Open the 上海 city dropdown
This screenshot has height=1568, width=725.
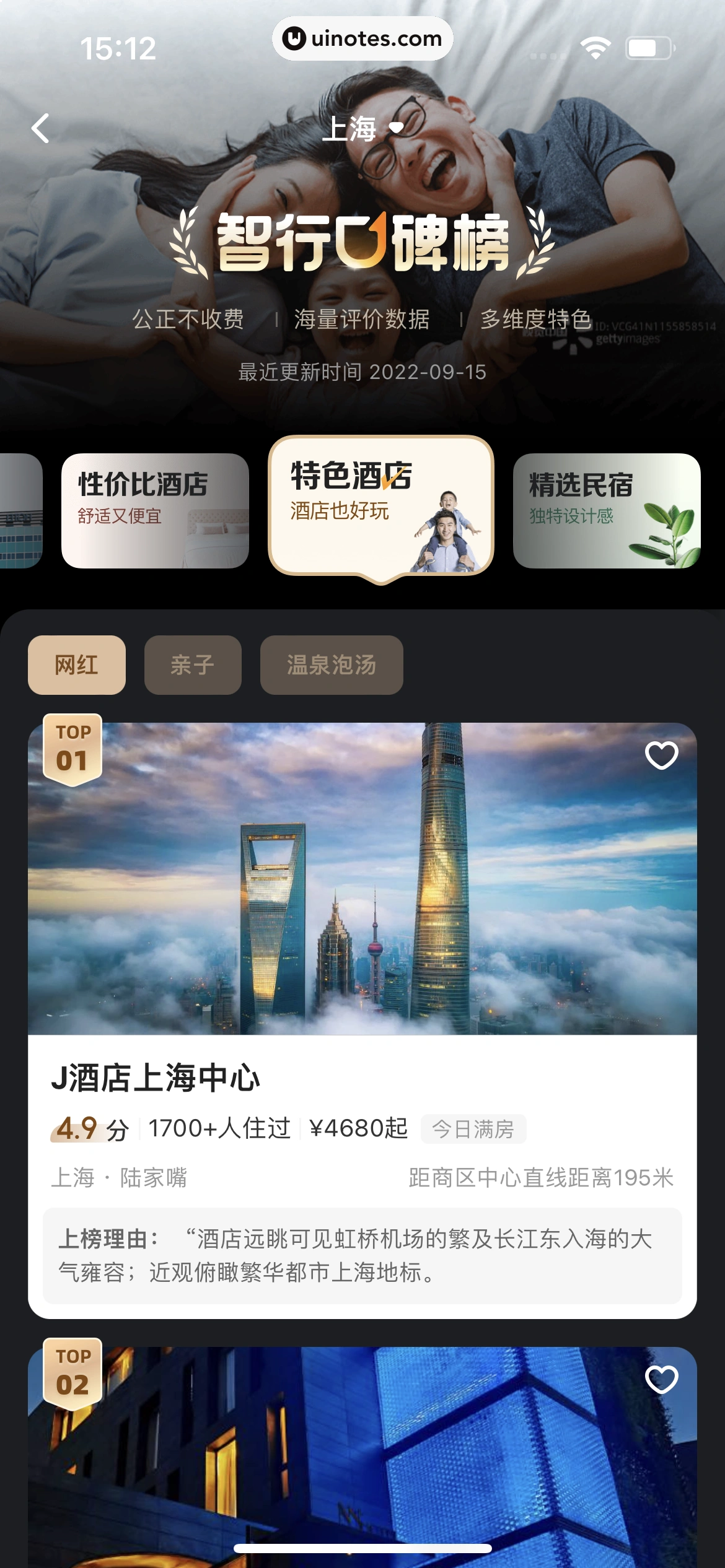362,129
